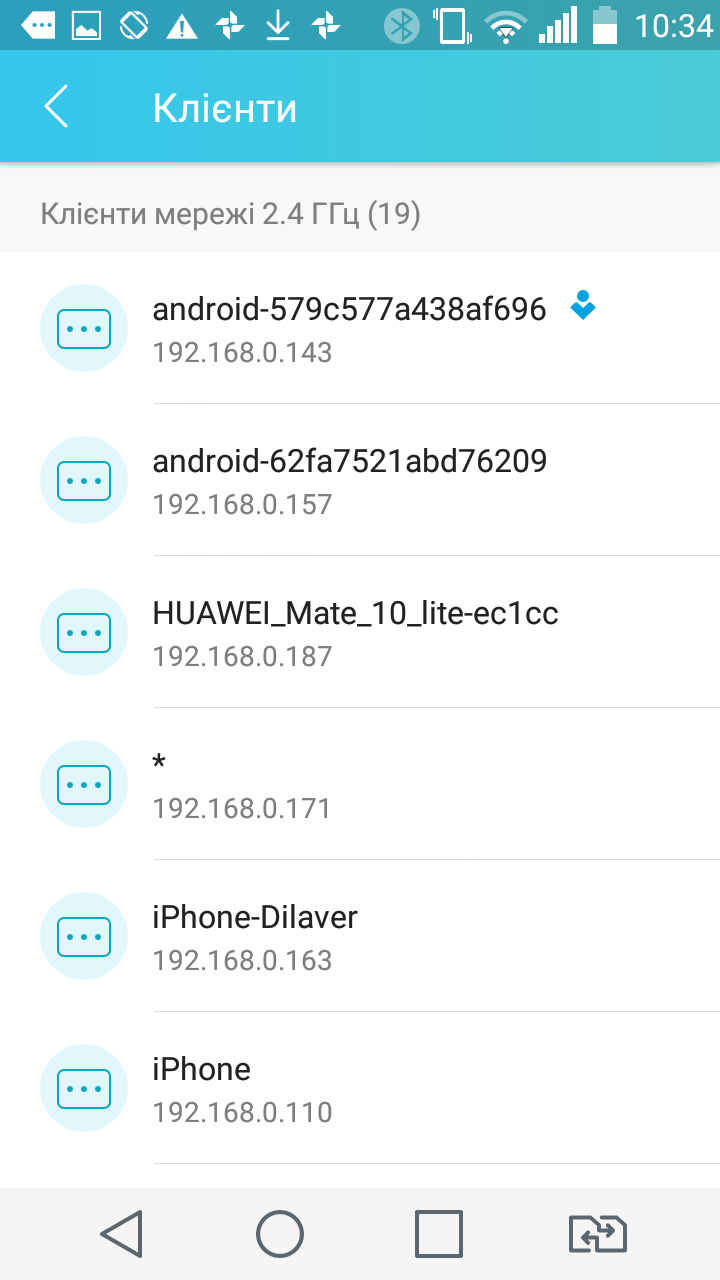
Task: Tap the system home button
Action: coord(280,1234)
